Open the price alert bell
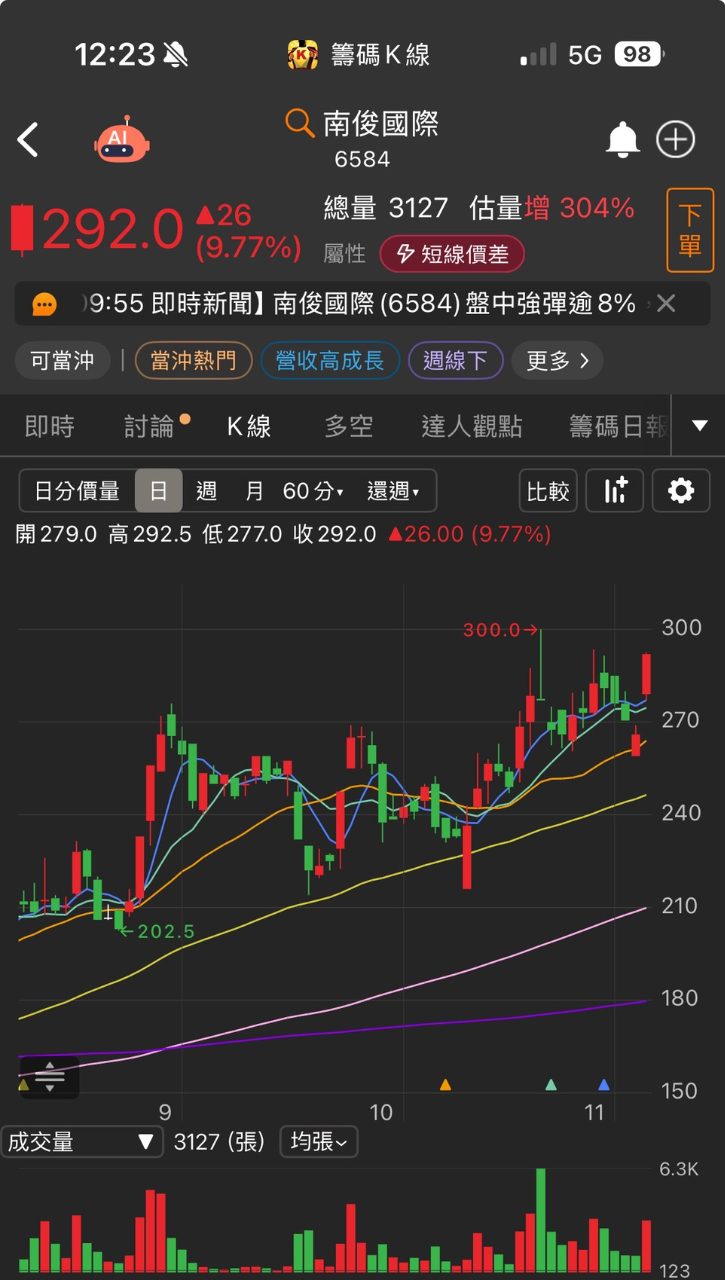725x1280 pixels. click(622, 140)
